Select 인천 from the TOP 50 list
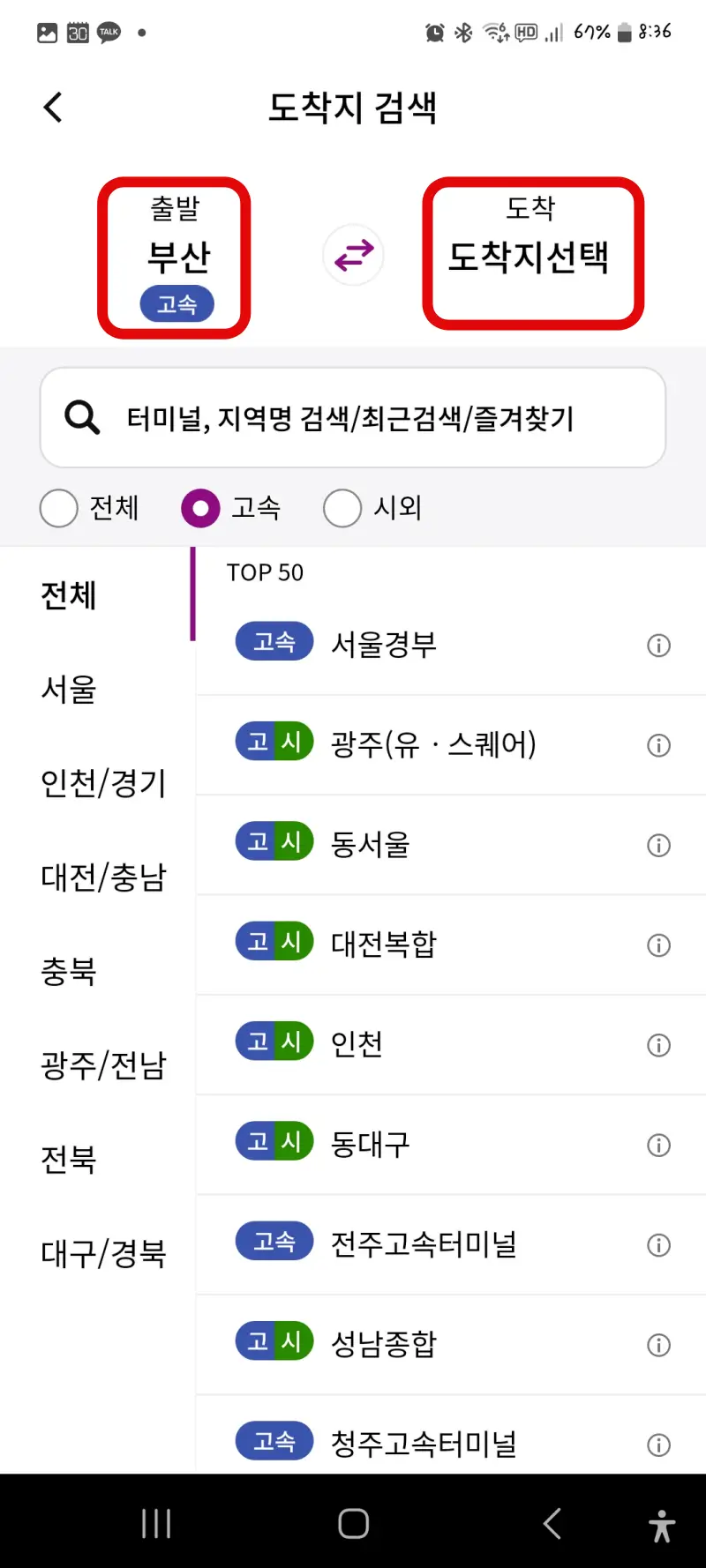706x1568 pixels. click(356, 1044)
